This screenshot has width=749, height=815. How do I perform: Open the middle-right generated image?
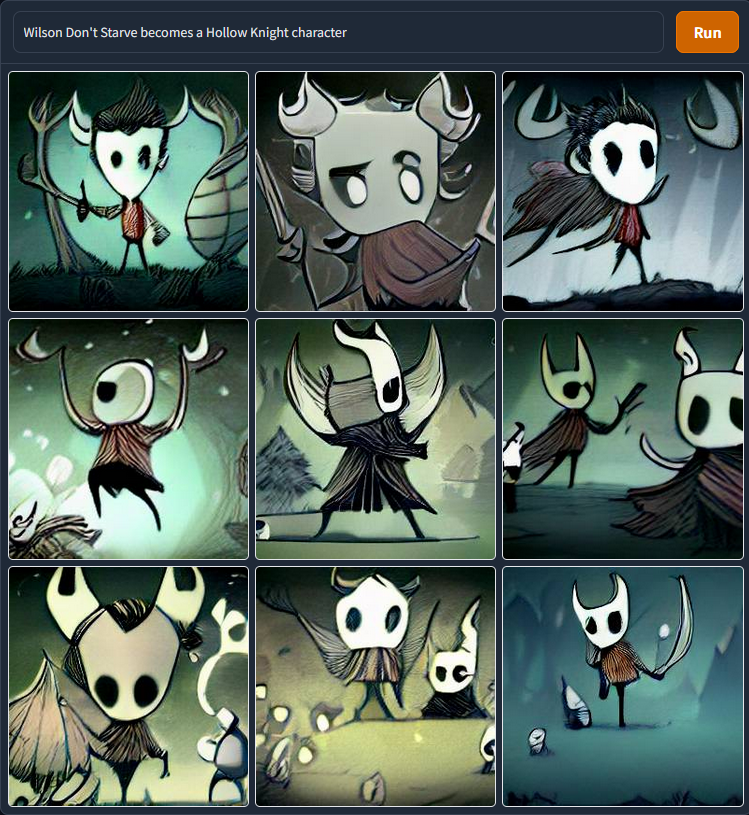(x=622, y=438)
